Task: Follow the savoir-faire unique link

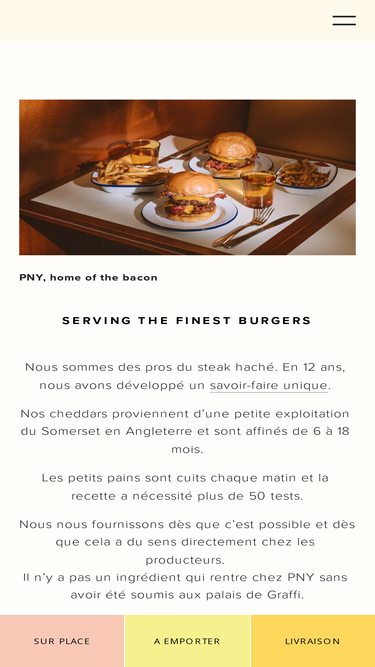Action: click(x=268, y=385)
